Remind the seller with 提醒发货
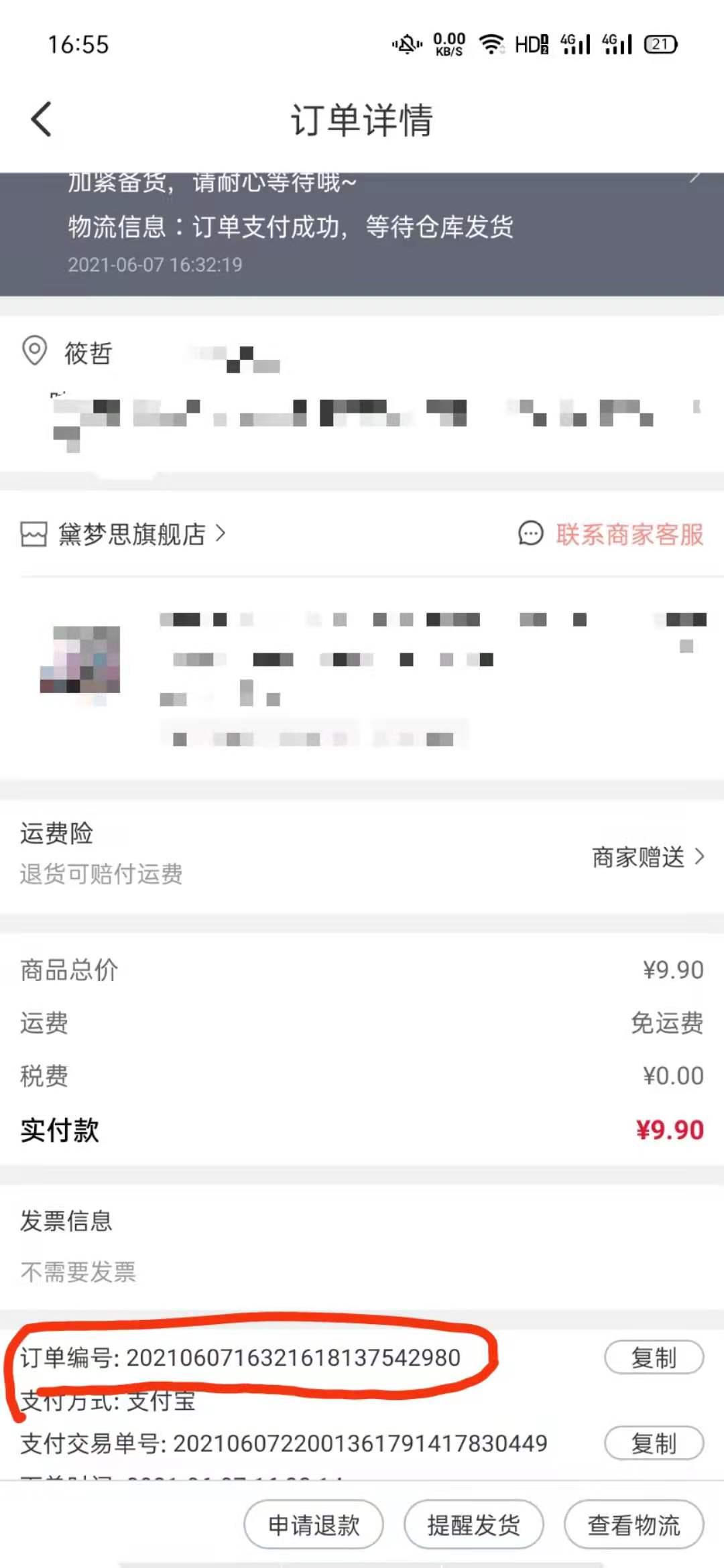This screenshot has height=1568, width=724. coord(473,1524)
